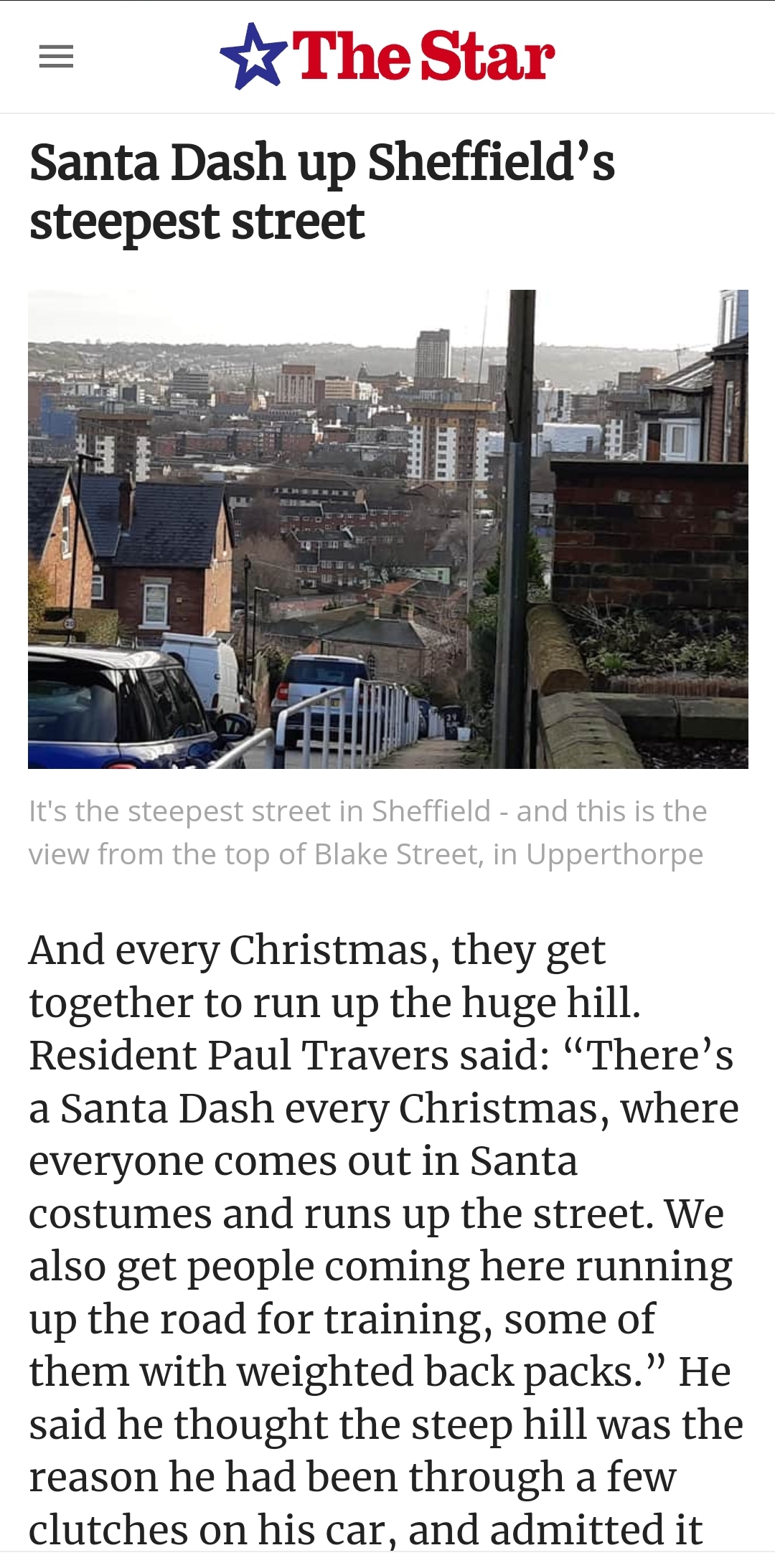
Task: Tap The Star logo to go home
Action: (387, 56)
